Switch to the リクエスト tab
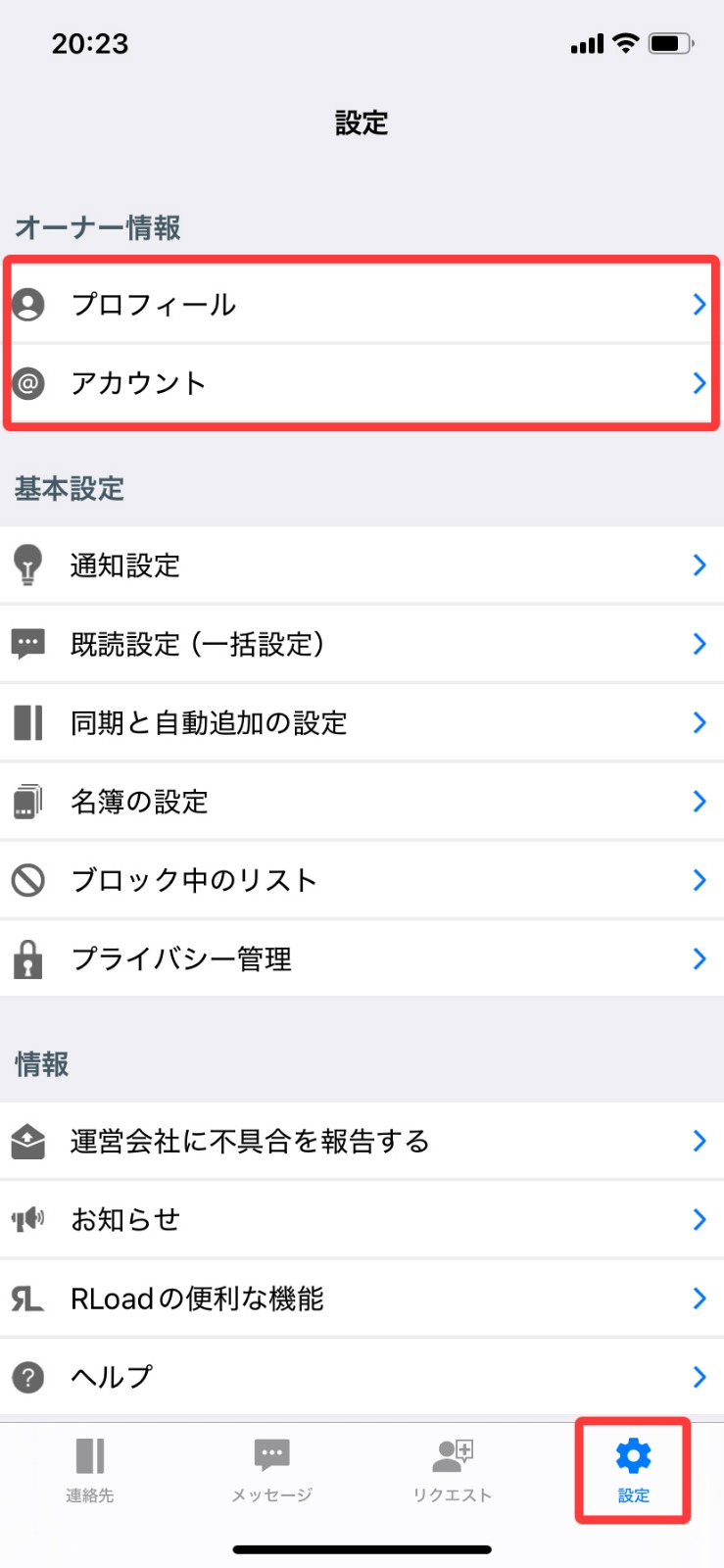Viewport: 724px width, 1568px height. (453, 1470)
